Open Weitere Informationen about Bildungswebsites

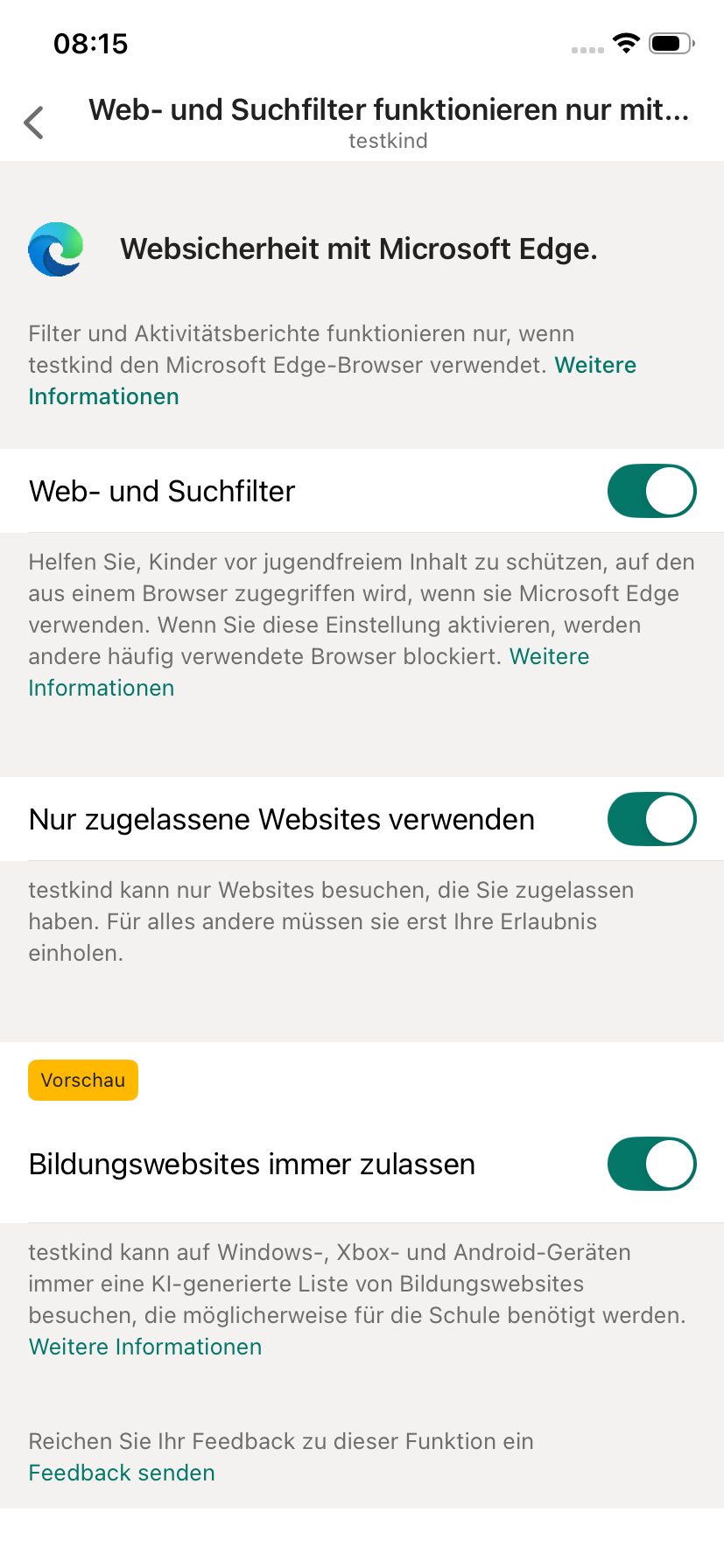click(x=145, y=1347)
